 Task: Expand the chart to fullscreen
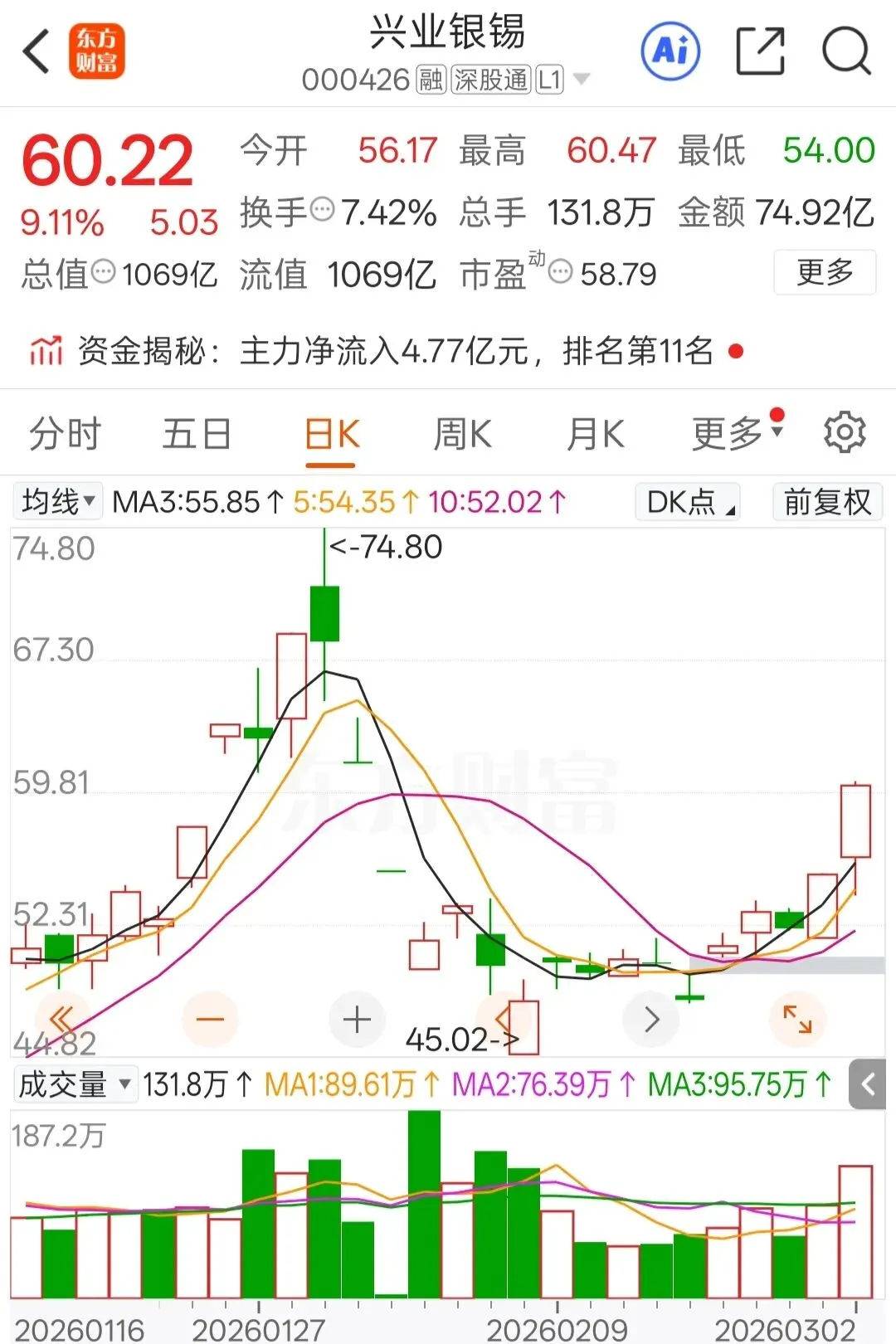(797, 1019)
